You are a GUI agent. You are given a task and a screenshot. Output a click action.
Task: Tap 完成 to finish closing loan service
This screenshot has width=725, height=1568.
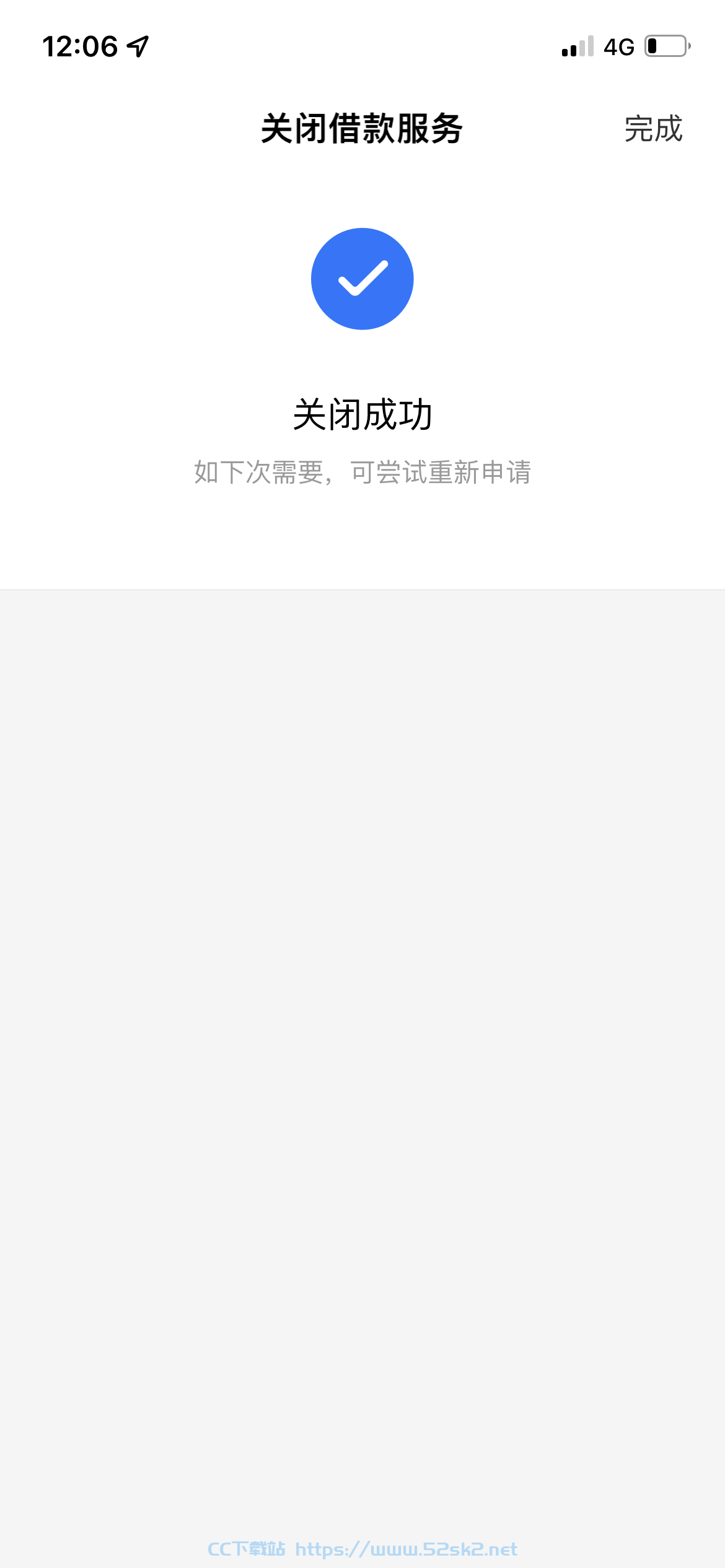(x=653, y=129)
